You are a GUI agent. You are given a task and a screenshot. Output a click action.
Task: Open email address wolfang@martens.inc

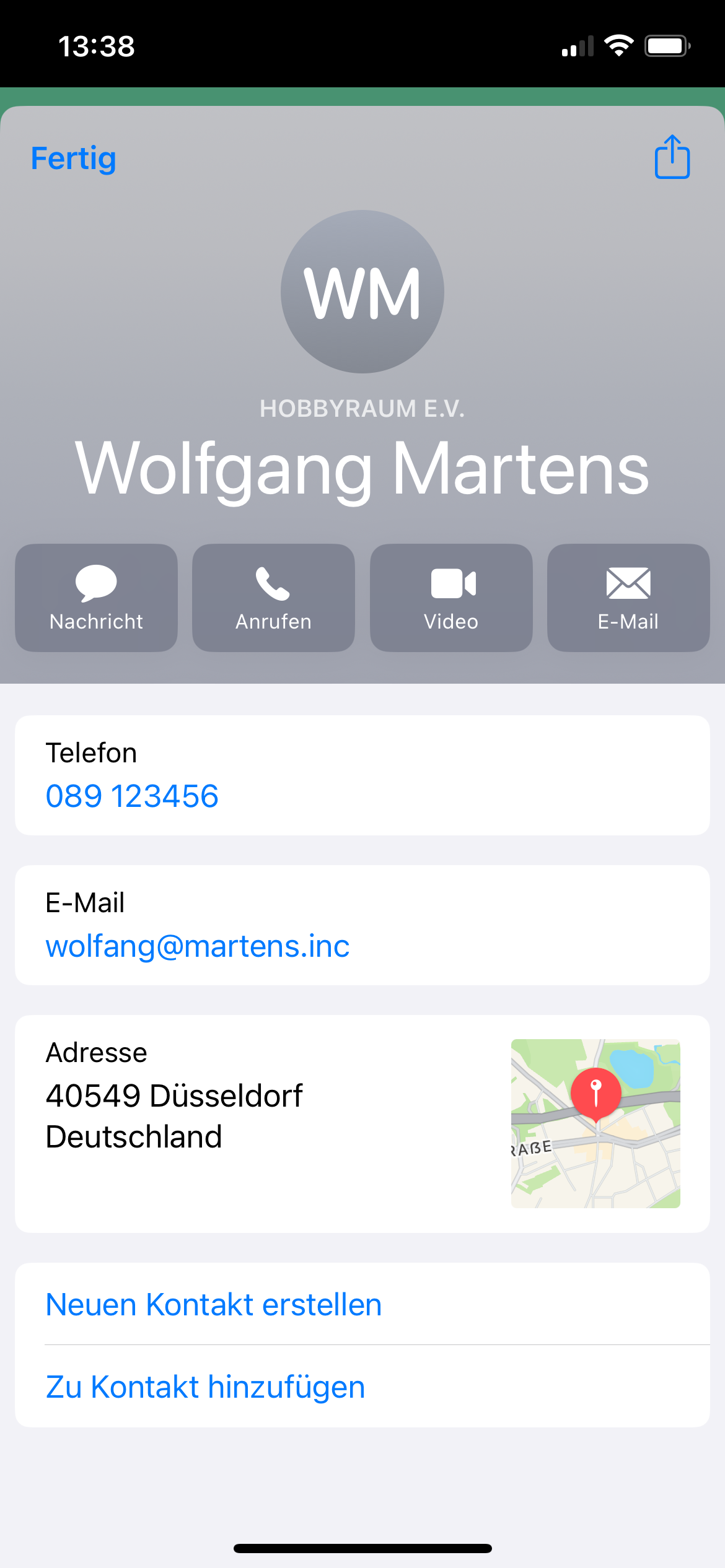198,946
